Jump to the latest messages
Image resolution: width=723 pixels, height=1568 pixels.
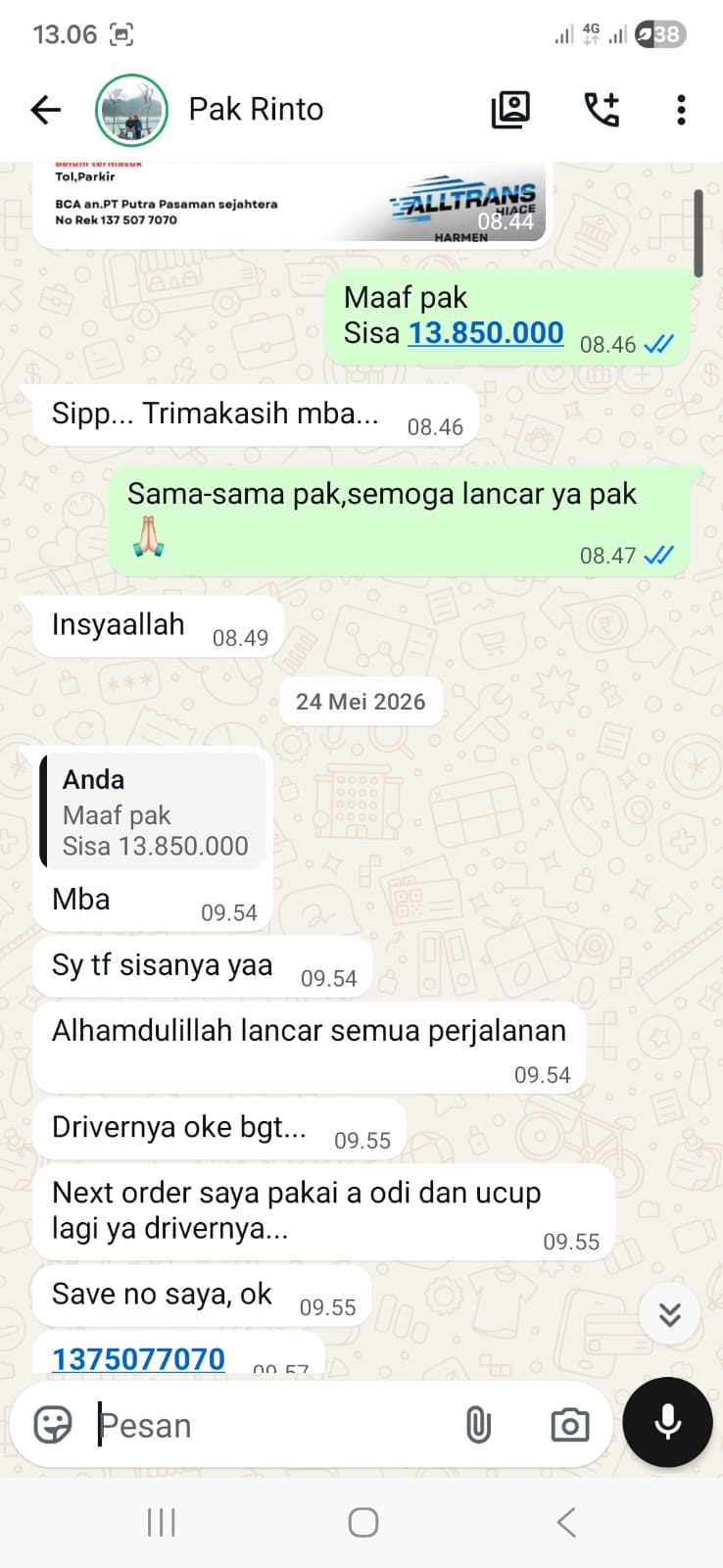pos(670,1314)
